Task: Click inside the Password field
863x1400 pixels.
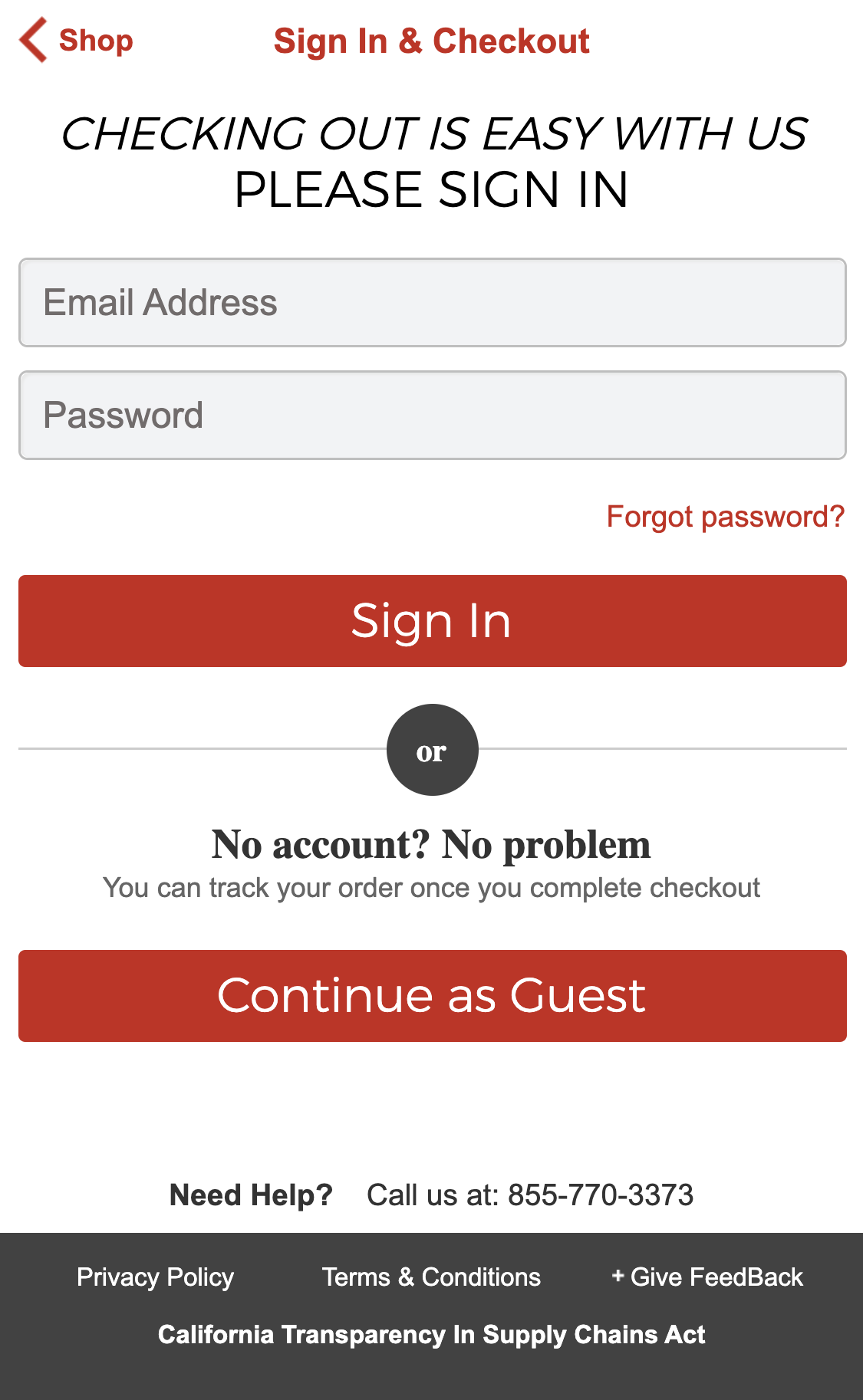Action: tap(431, 414)
